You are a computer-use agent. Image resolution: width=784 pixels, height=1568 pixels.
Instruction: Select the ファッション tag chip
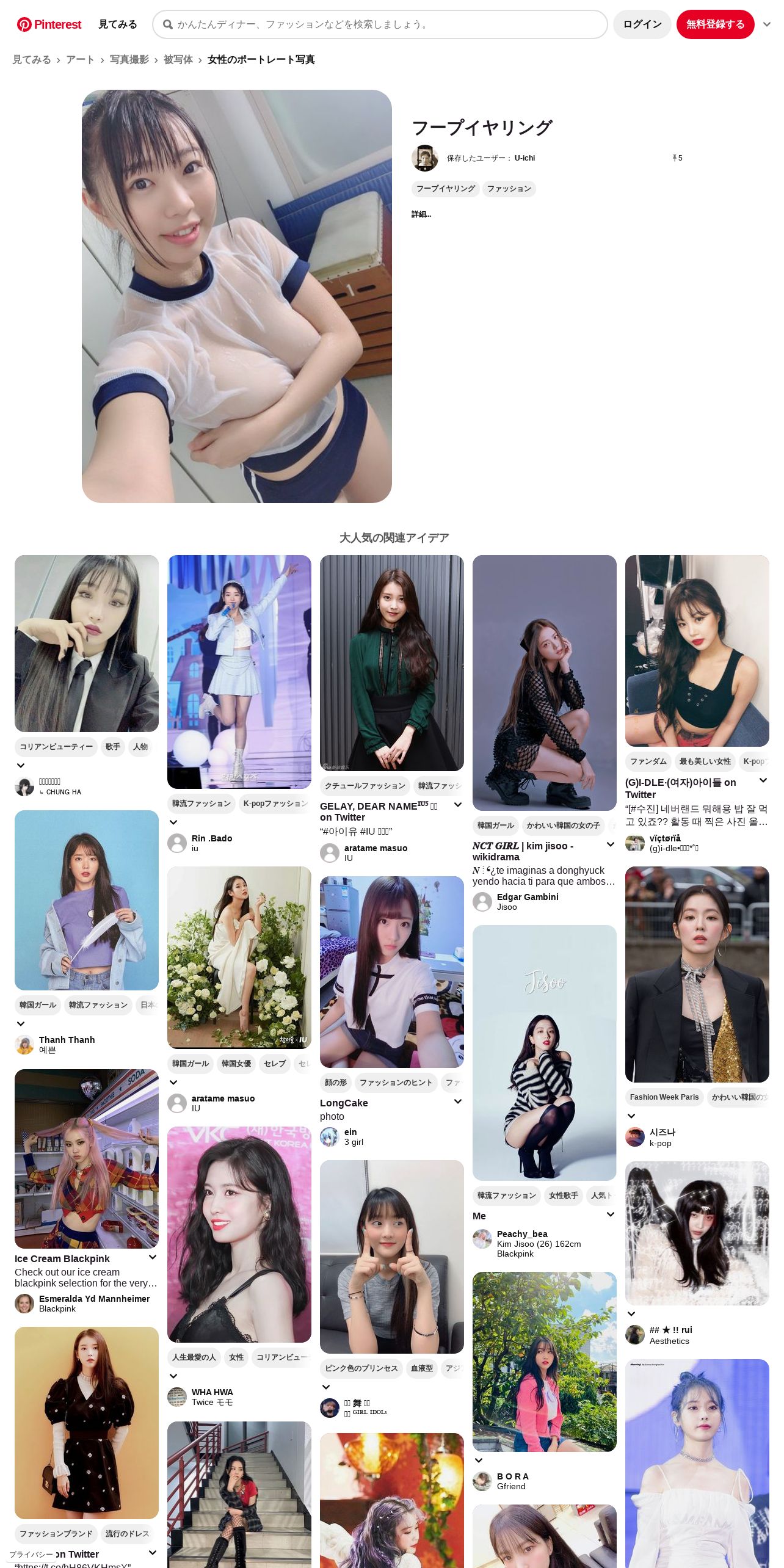click(x=509, y=189)
